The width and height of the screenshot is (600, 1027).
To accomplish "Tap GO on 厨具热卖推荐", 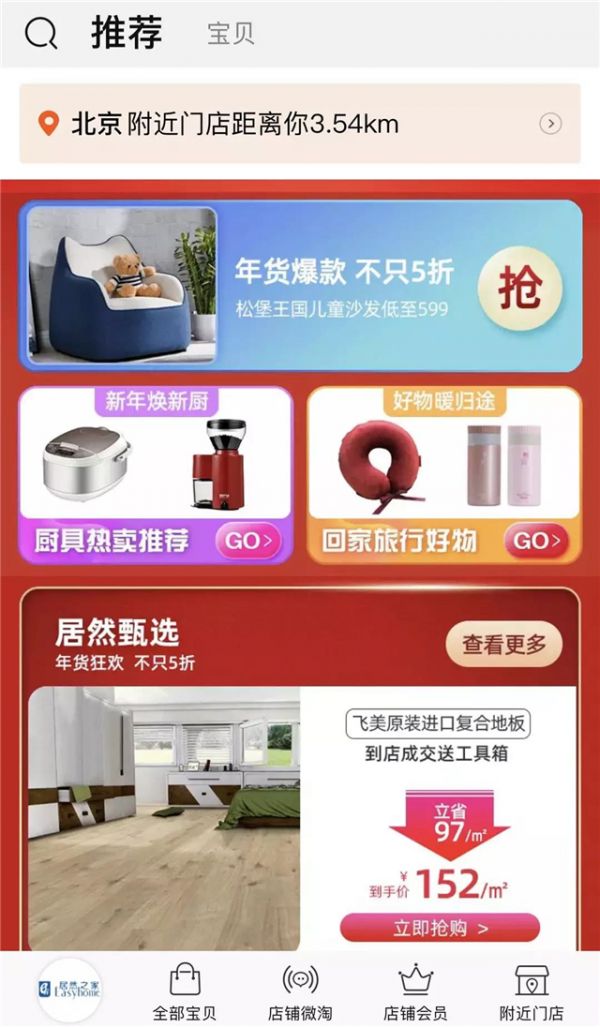I will click(249, 541).
